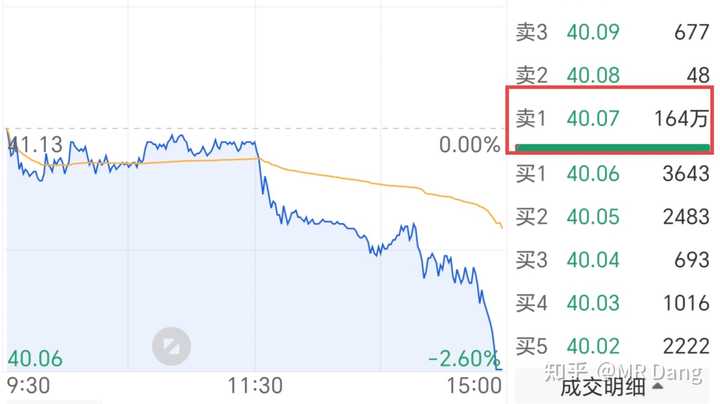Expand the 成交明细 trade details
The image size is (720, 404).
pyautogui.click(x=610, y=387)
